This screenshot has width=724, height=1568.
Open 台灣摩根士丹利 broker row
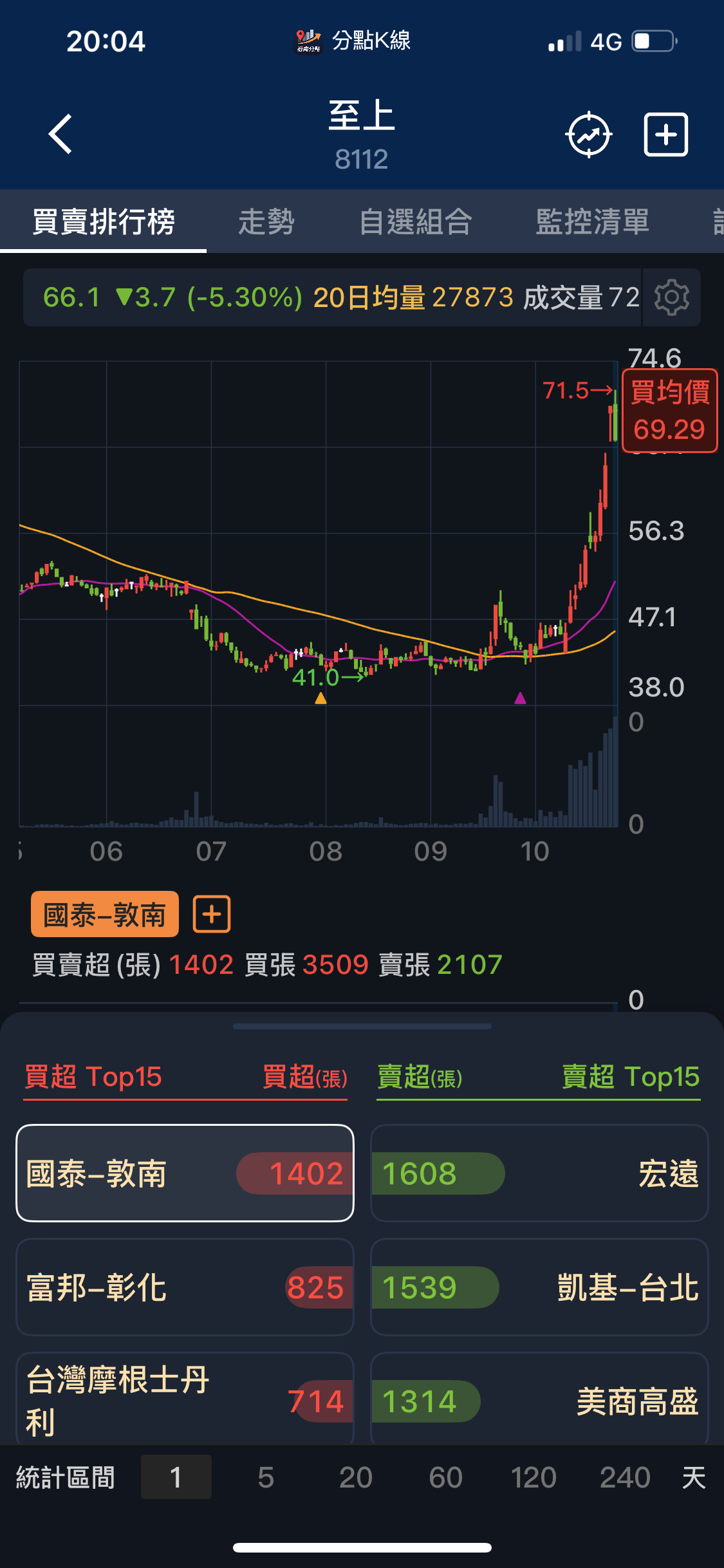click(185, 1400)
